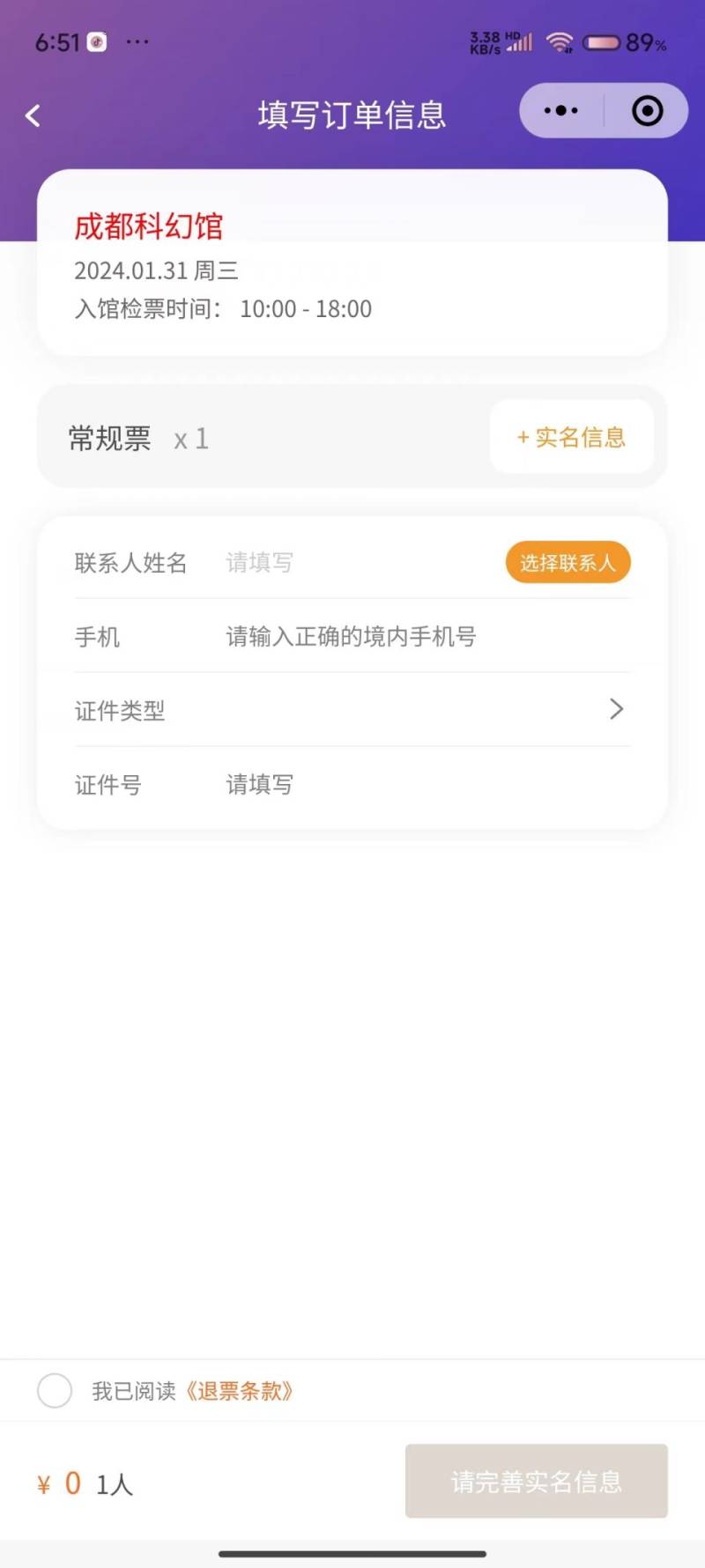Open the 证件类型 picker

click(x=352, y=710)
